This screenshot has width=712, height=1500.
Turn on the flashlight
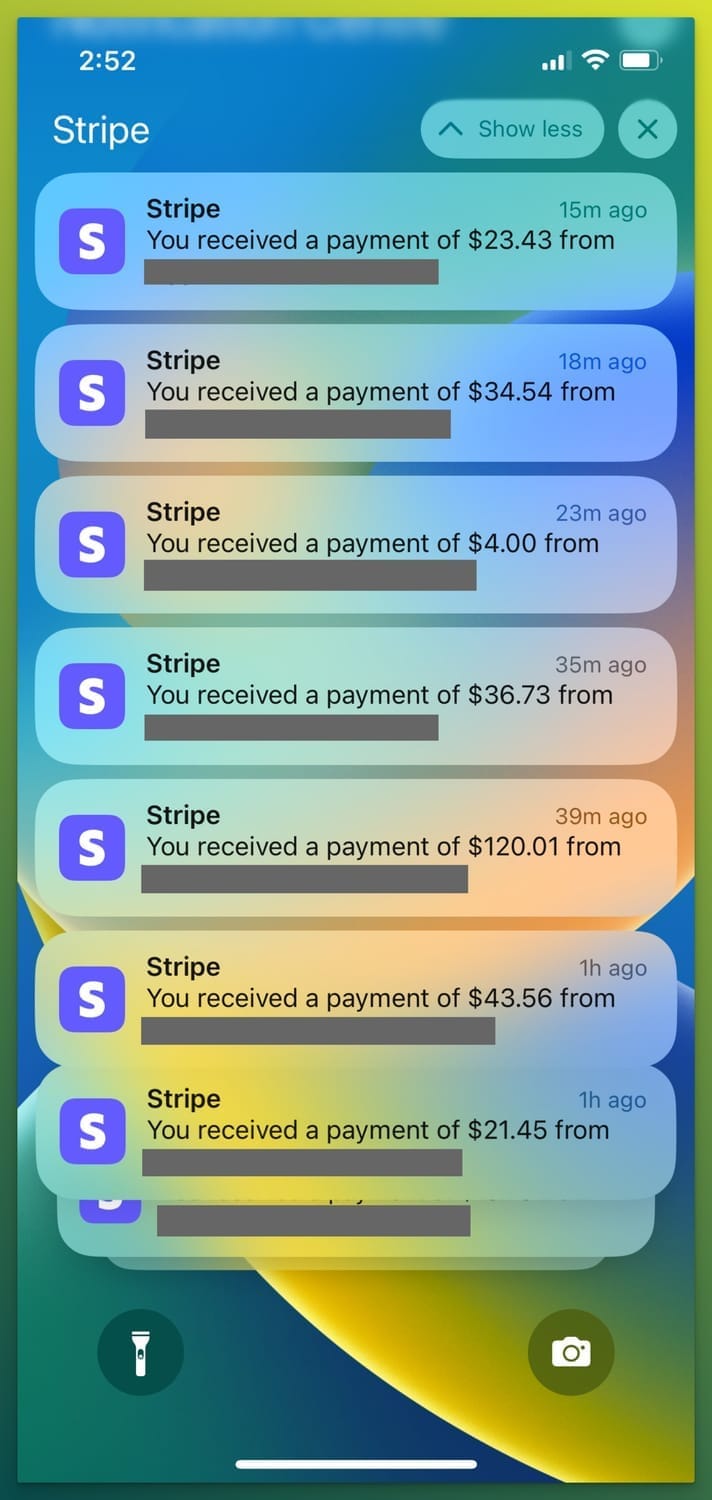[x=140, y=1353]
